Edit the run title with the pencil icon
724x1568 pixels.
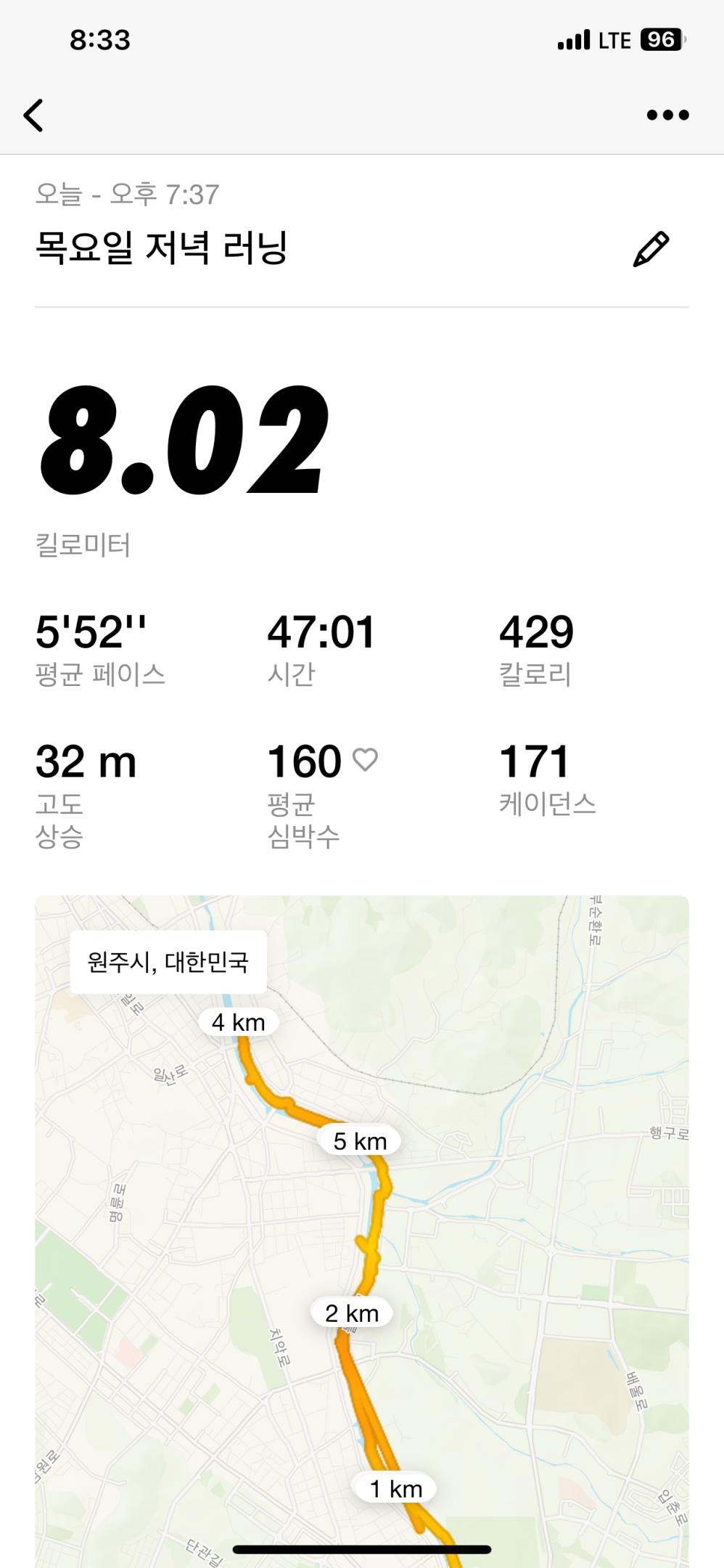(651, 249)
